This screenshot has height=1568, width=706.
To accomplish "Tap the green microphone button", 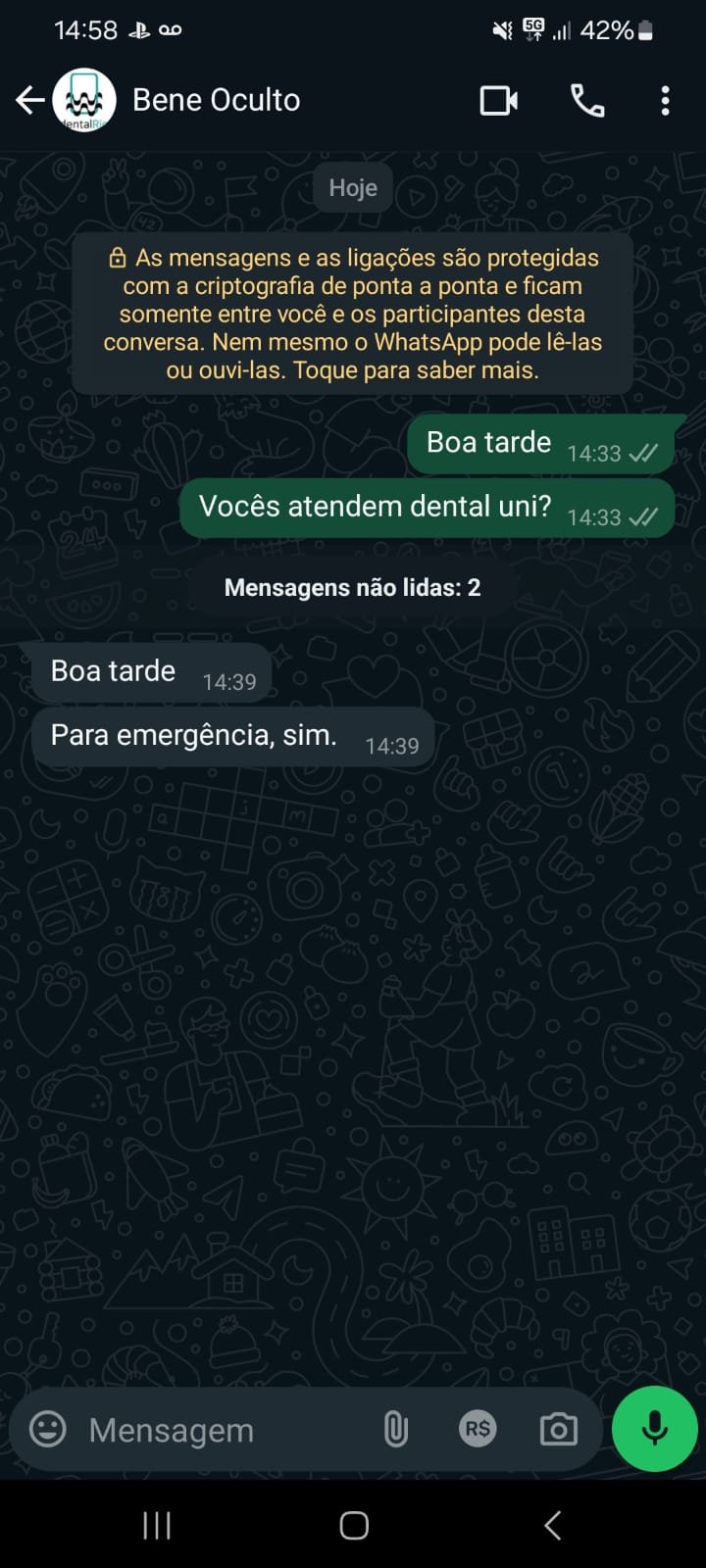I will coord(654,1429).
